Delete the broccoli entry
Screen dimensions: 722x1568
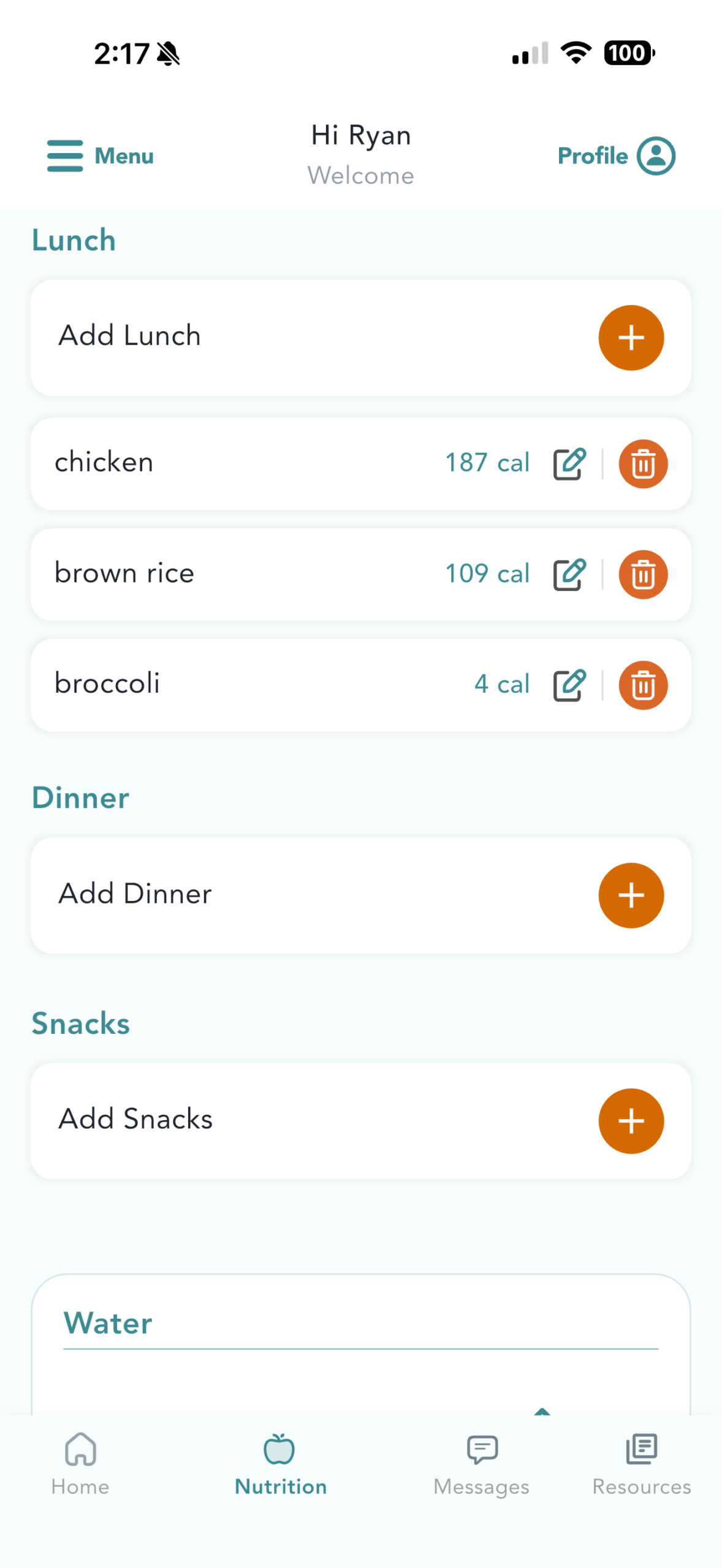click(x=643, y=685)
